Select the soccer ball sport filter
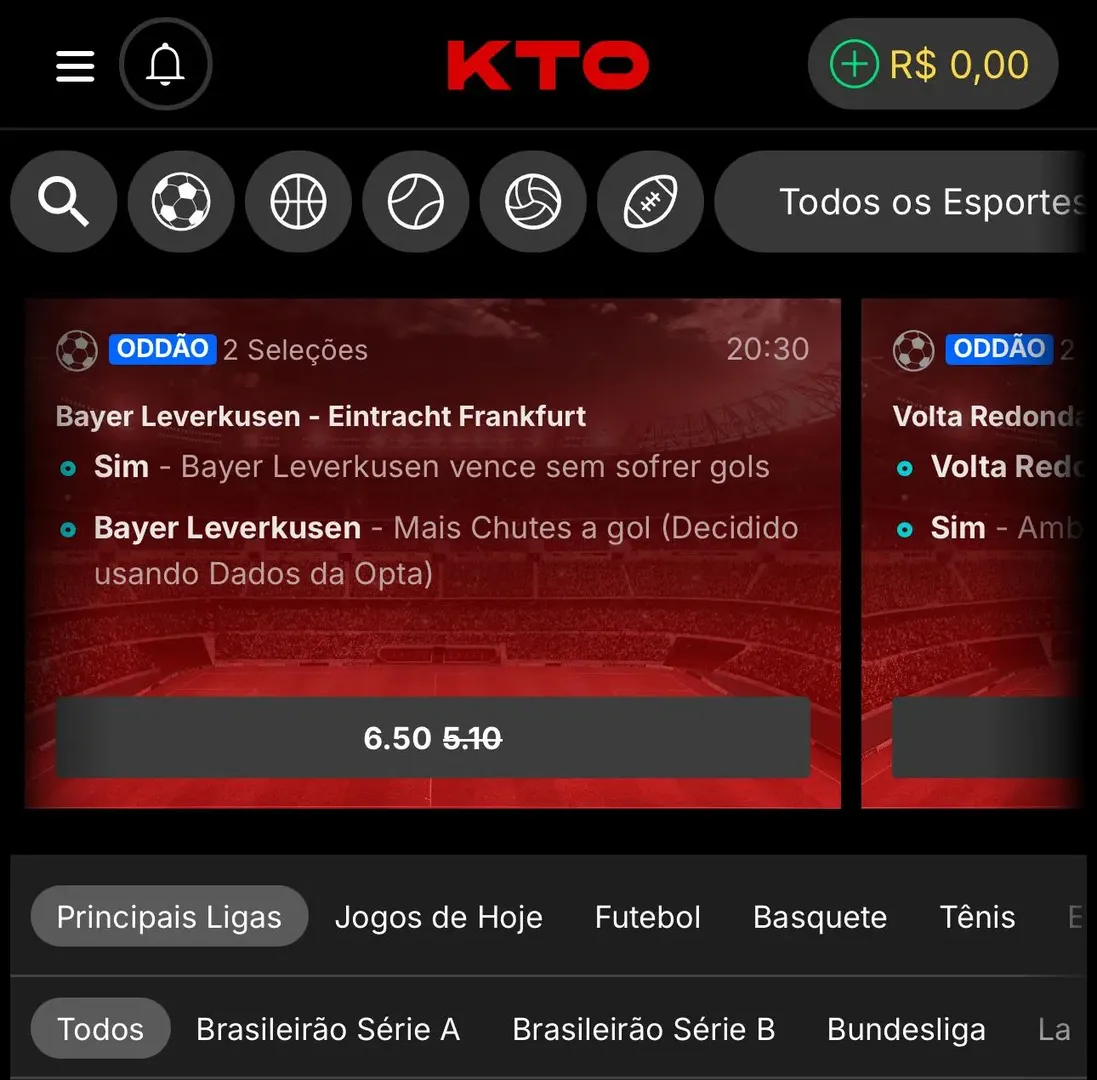Viewport: 1097px width, 1080px height. (x=181, y=202)
